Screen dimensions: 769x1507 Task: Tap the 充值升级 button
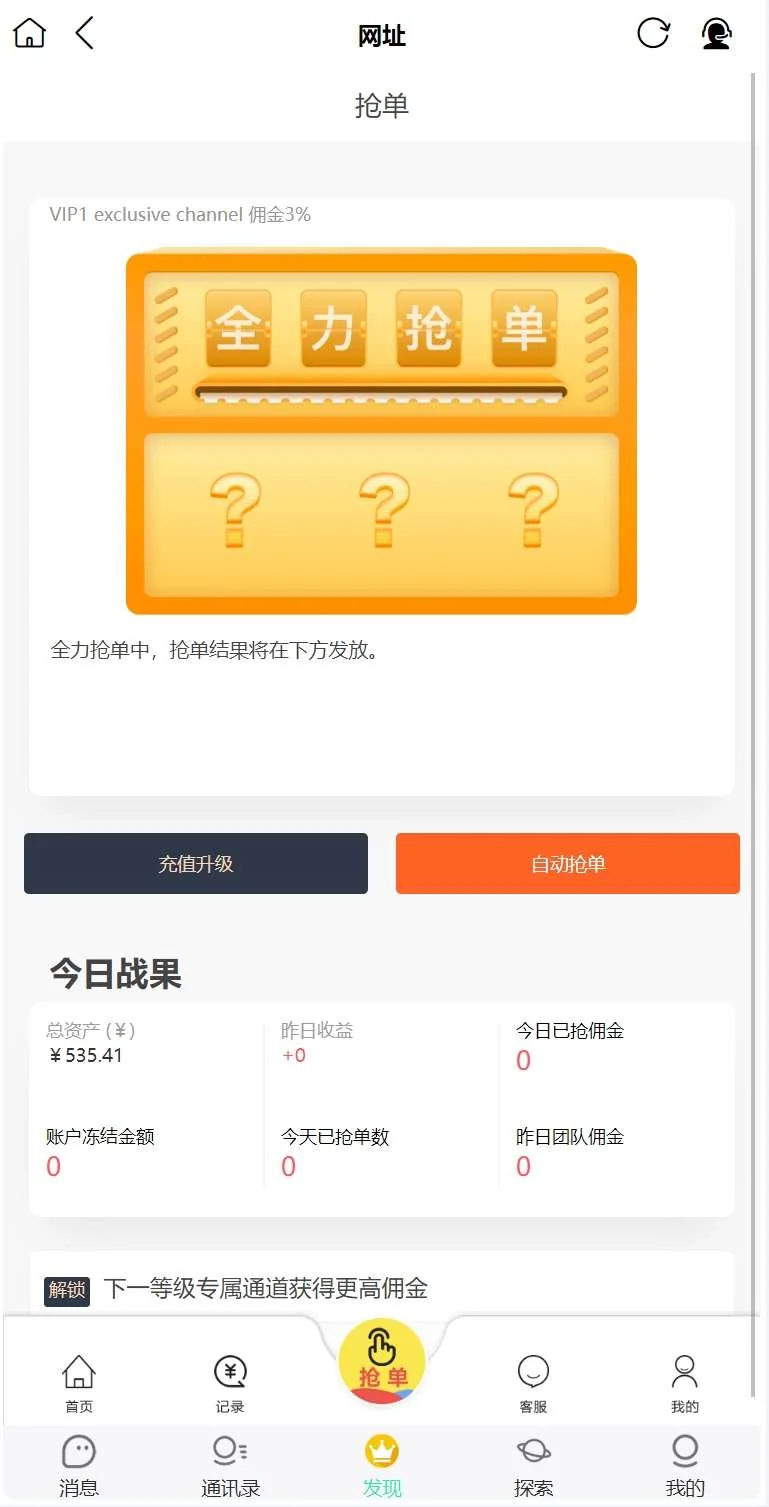[196, 863]
